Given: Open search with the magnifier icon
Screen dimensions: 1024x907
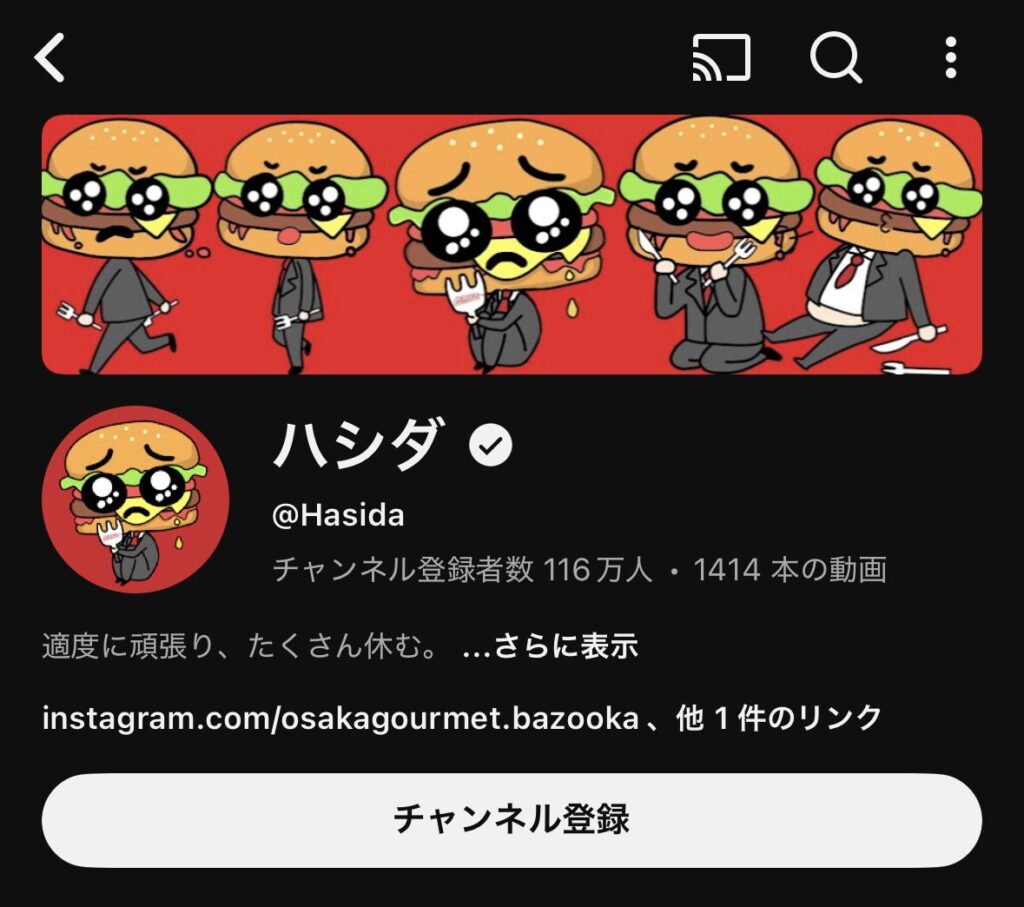Looking at the screenshot, I should (835, 58).
